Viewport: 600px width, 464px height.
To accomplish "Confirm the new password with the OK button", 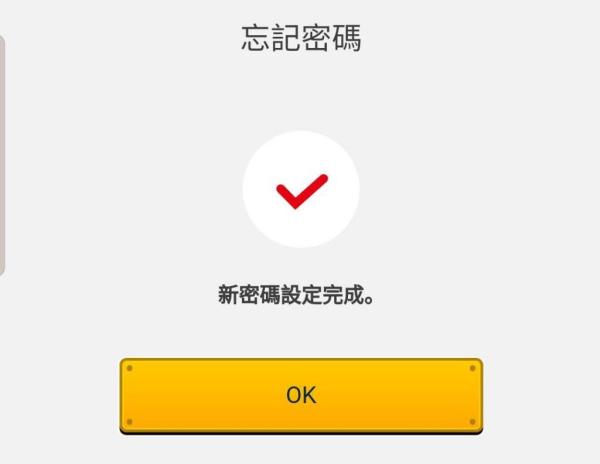I will coord(301,395).
